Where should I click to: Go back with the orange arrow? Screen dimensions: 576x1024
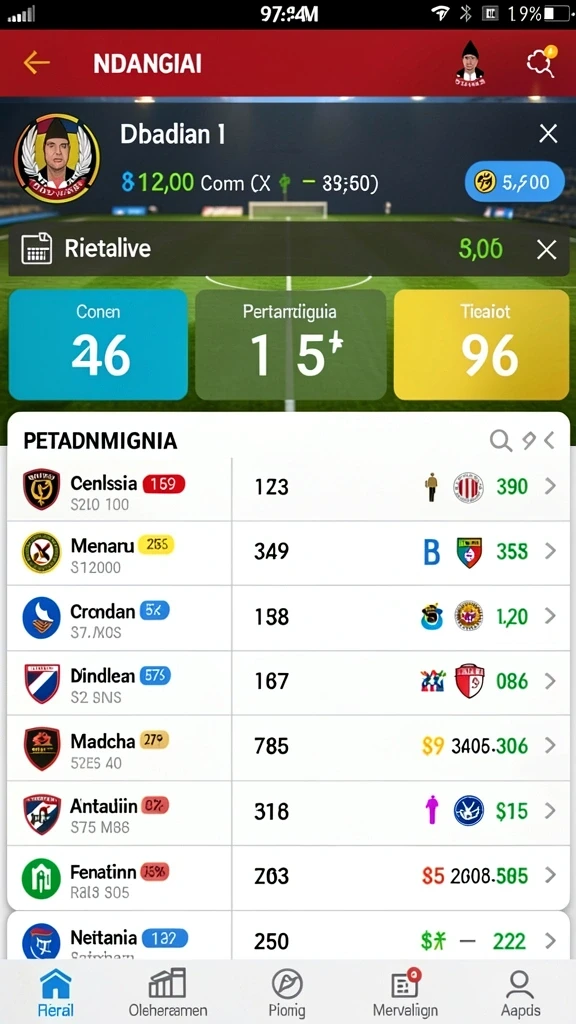tap(36, 63)
